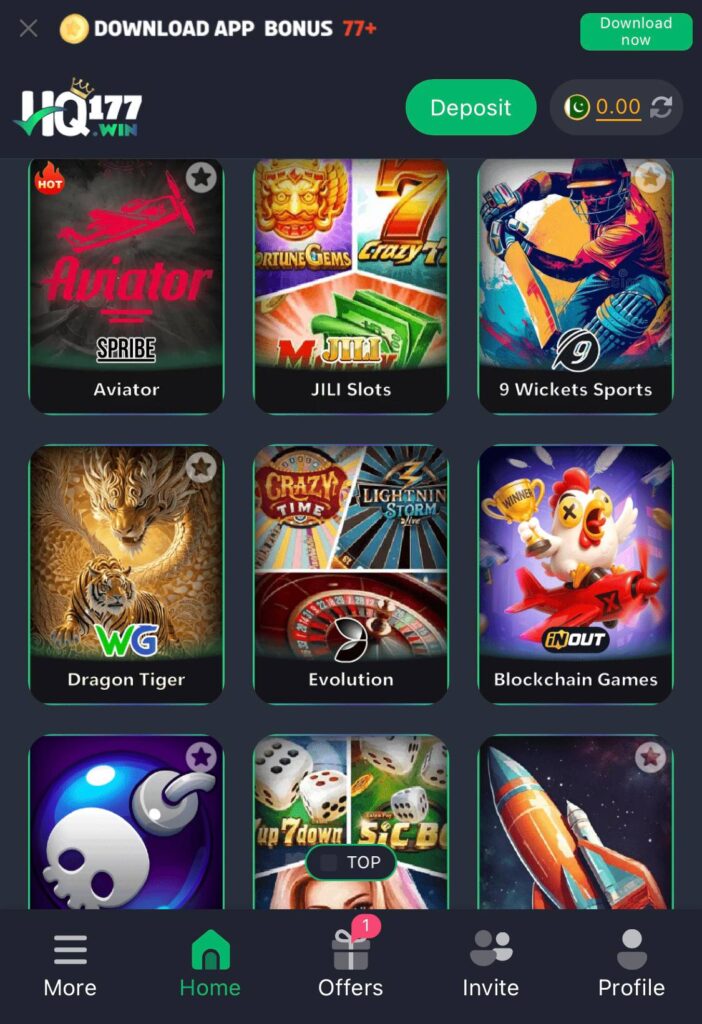Open the More menu

point(70,966)
